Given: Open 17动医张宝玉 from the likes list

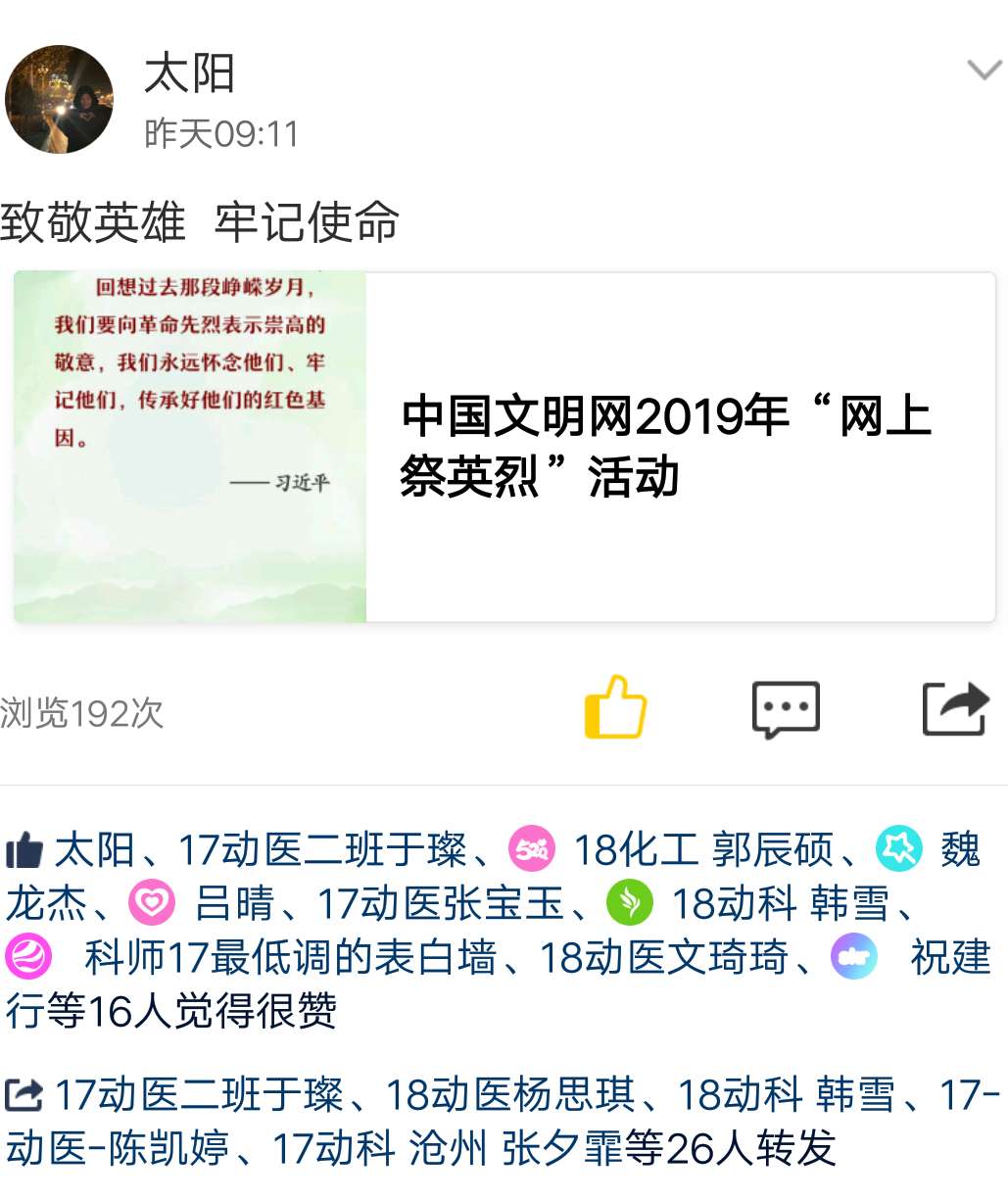Looking at the screenshot, I should [440, 903].
